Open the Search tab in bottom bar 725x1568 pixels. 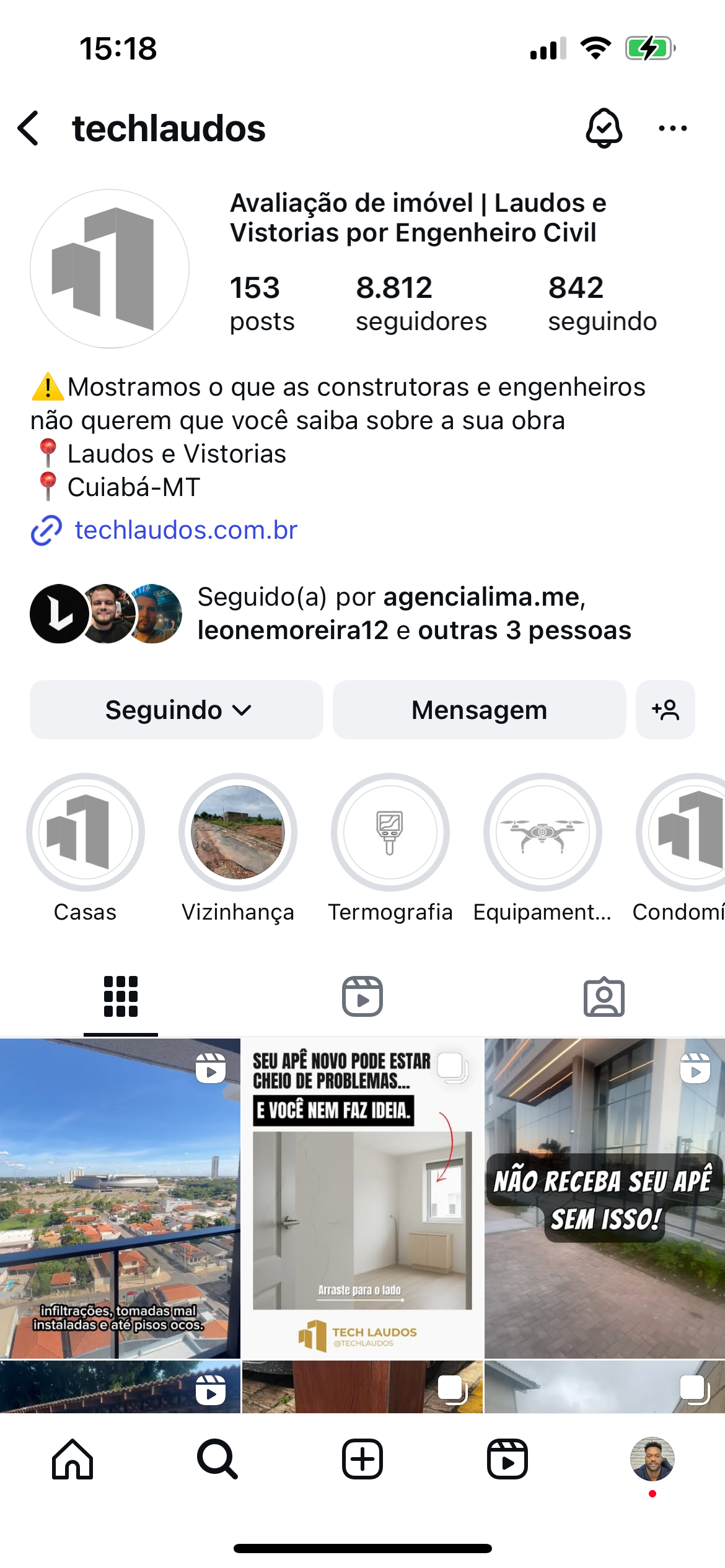pyautogui.click(x=217, y=1459)
